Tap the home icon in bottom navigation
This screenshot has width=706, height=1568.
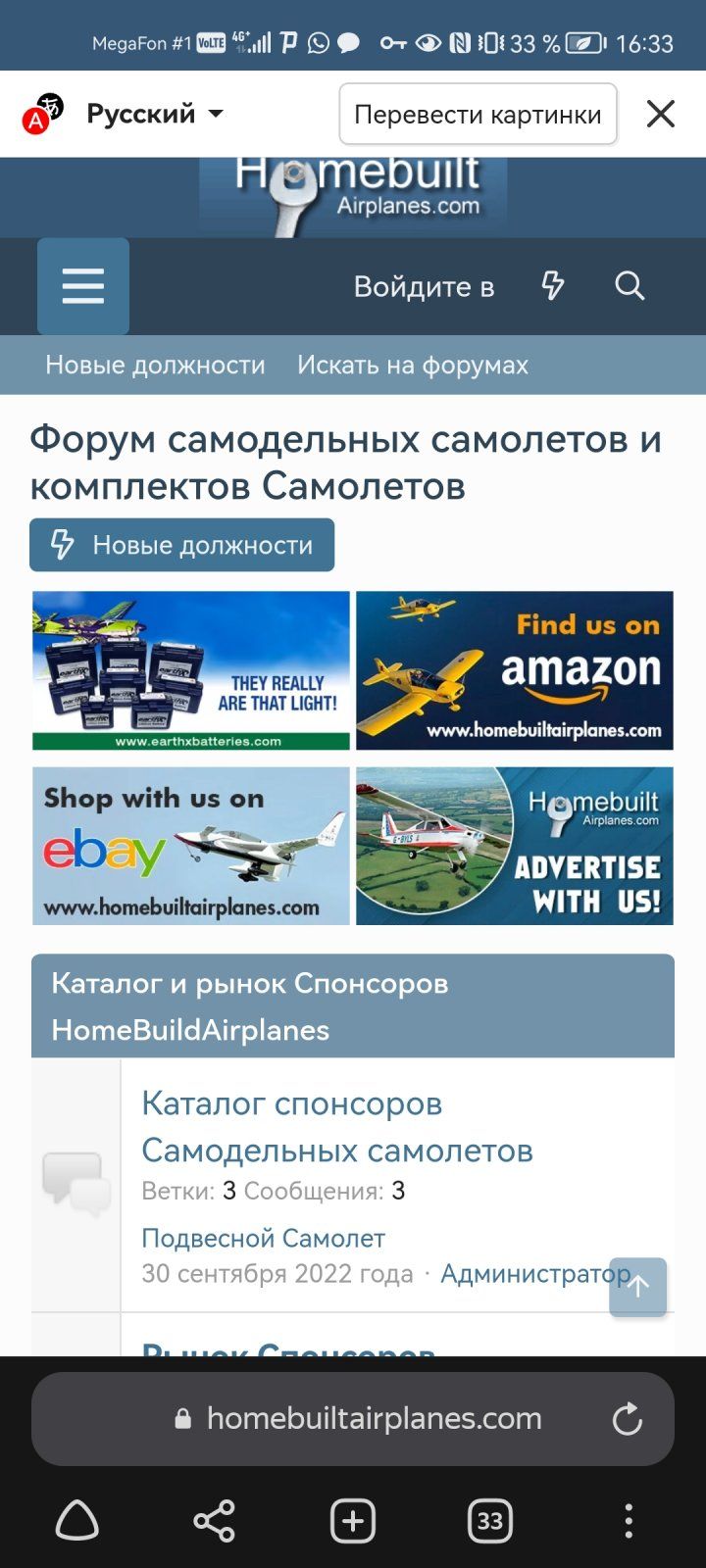tap(76, 1520)
